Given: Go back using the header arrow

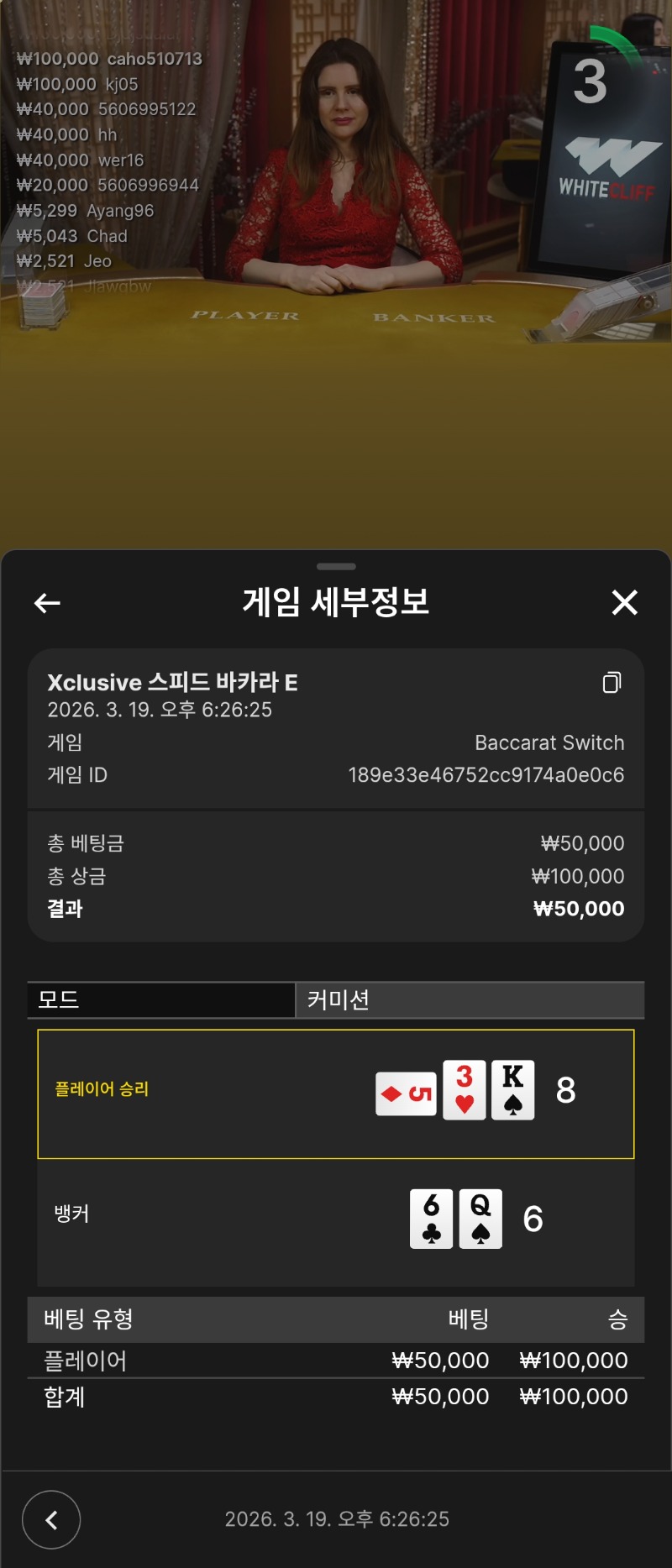Looking at the screenshot, I should 47,602.
